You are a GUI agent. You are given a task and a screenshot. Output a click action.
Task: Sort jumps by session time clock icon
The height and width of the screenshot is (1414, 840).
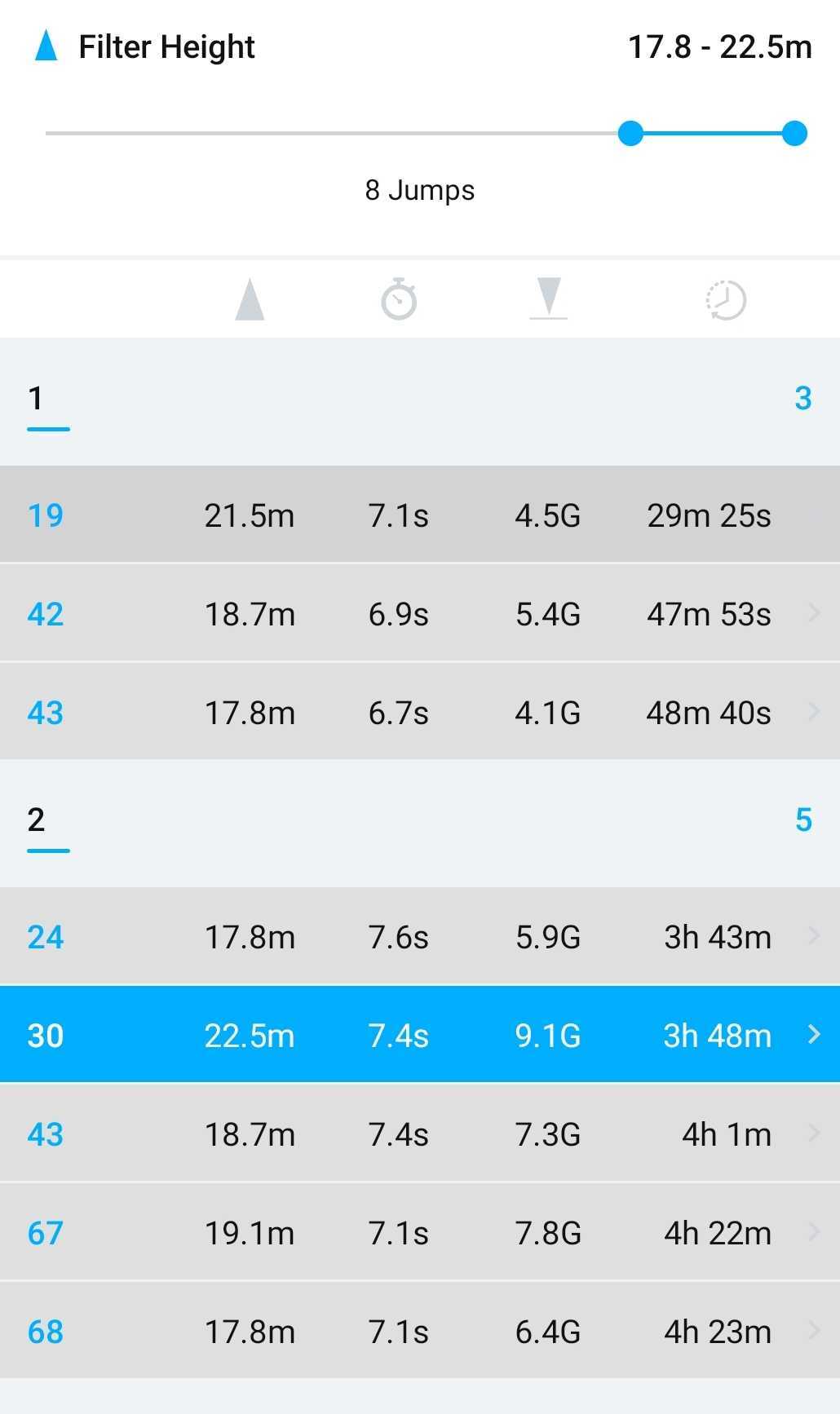click(725, 299)
